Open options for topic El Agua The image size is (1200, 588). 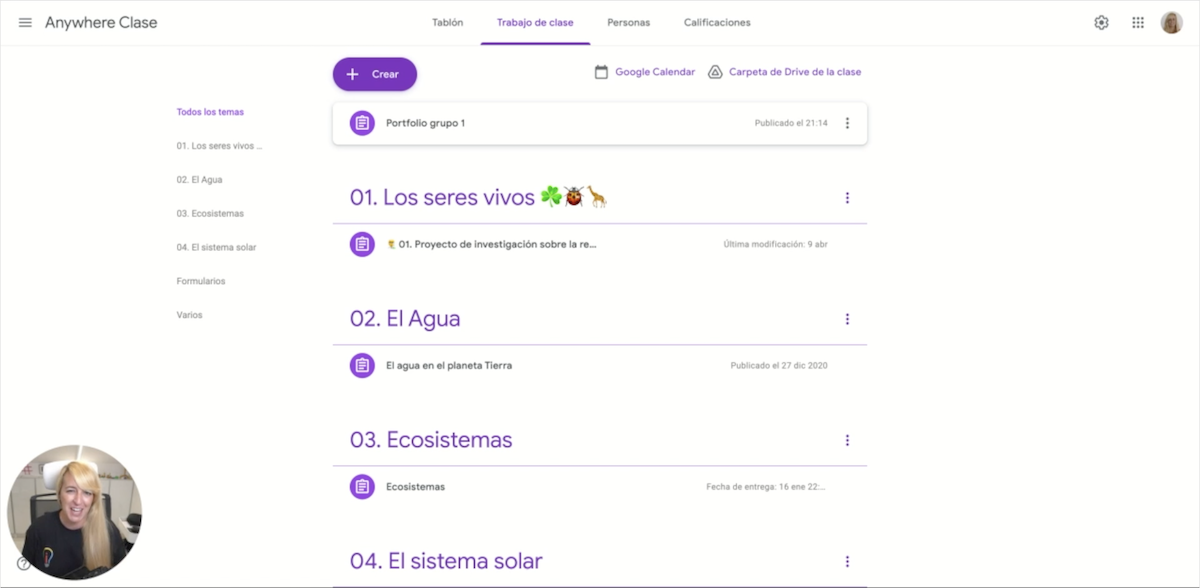pyautogui.click(x=847, y=319)
